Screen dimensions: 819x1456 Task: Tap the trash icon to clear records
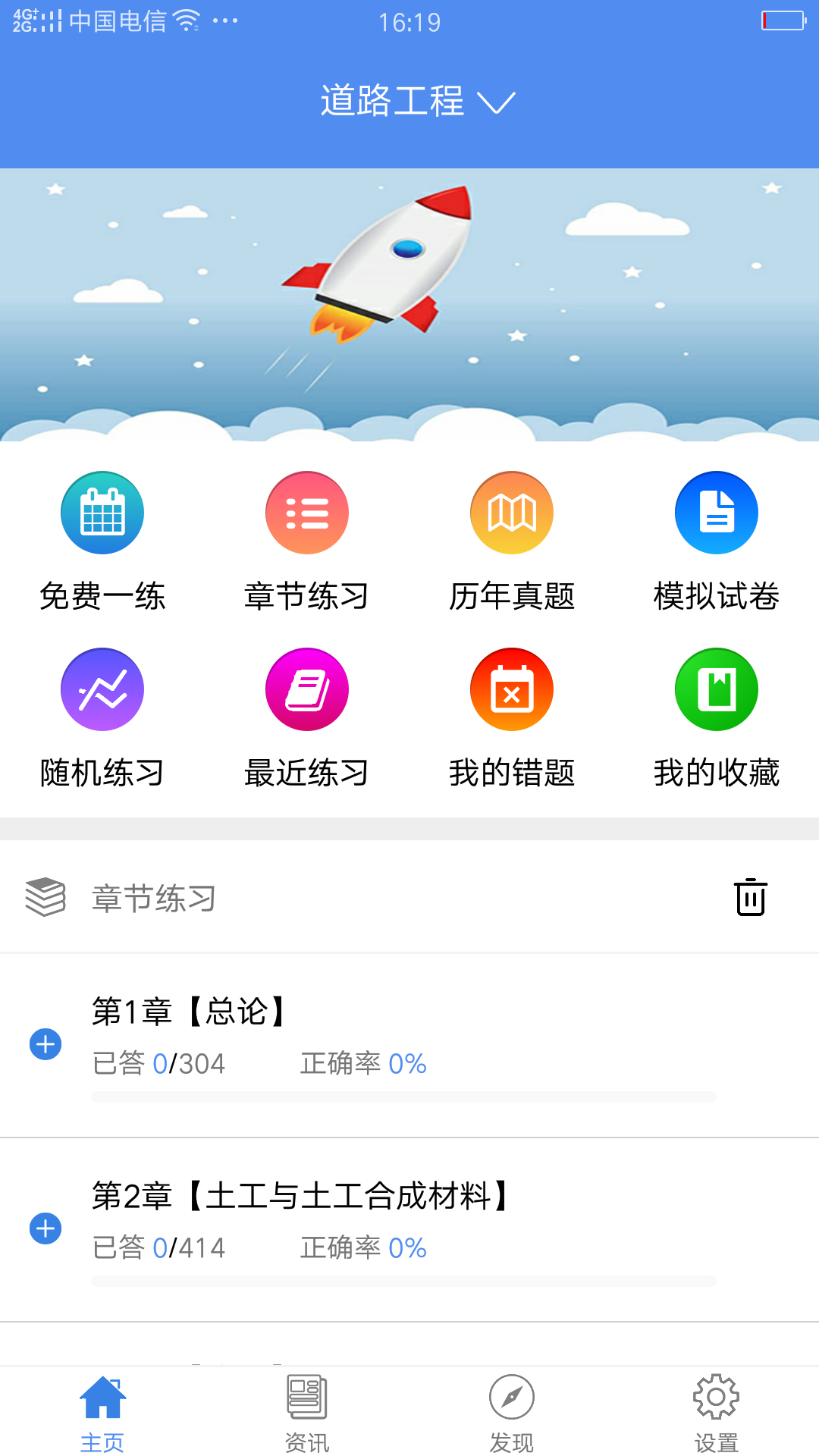click(x=750, y=897)
